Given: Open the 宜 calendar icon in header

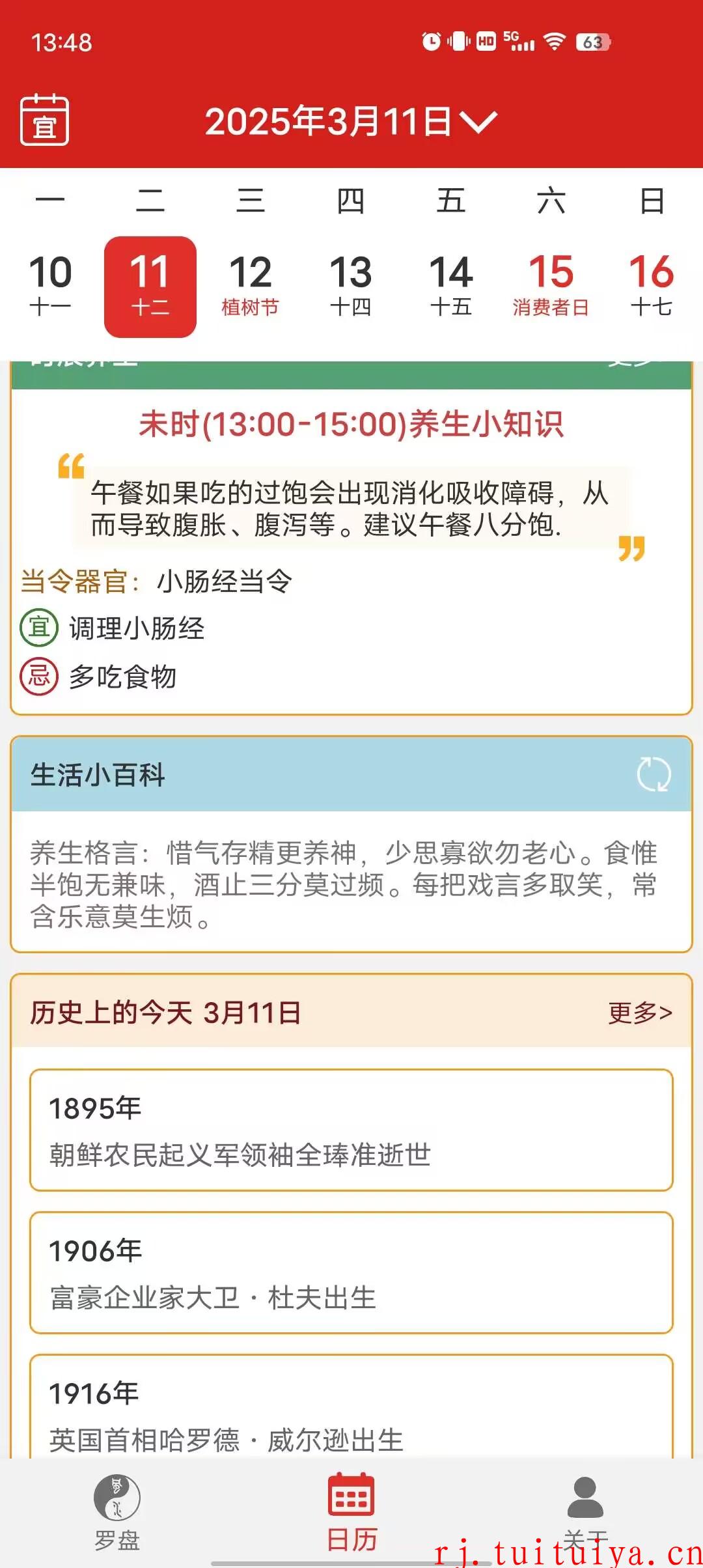Looking at the screenshot, I should [x=44, y=120].
